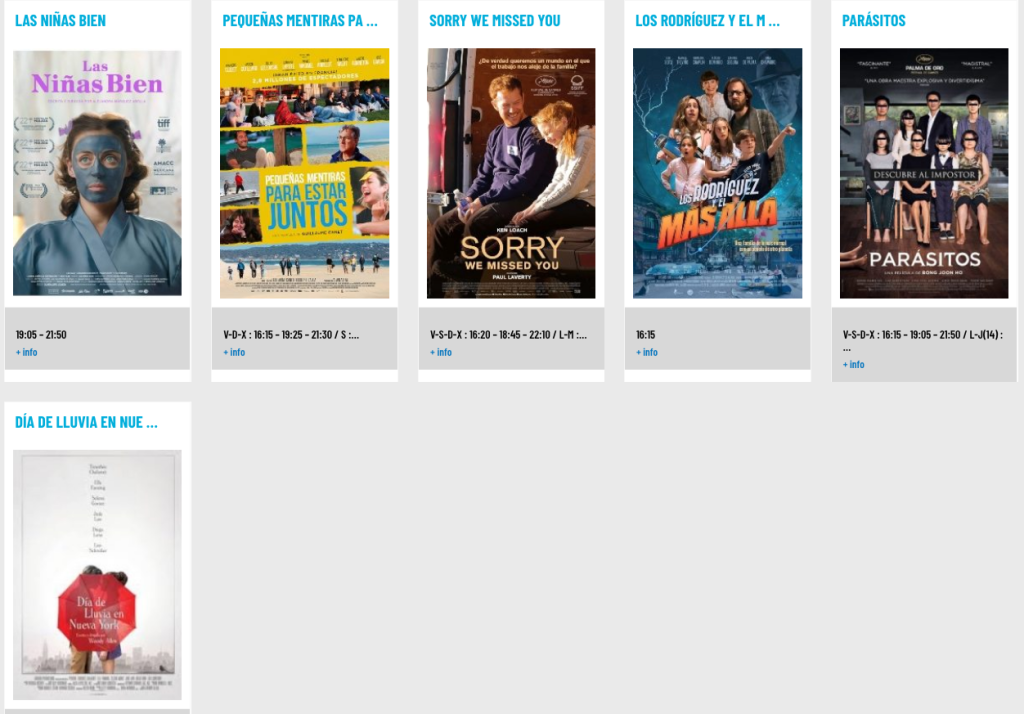Tap the PARÁSITOS title link
Viewport: 1024px width, 714px height.
873,21
